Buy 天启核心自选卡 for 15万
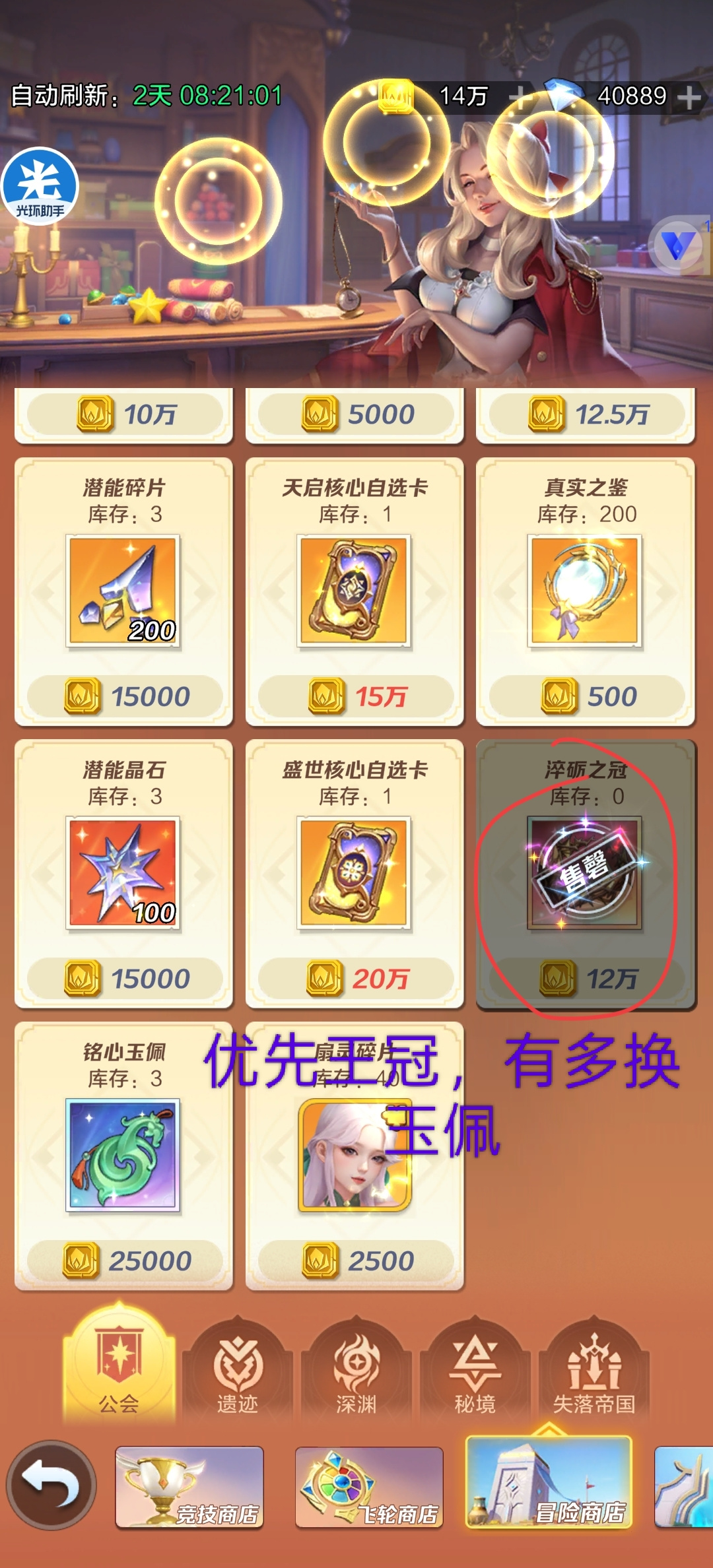Image resolution: width=713 pixels, height=1568 pixels. (356, 697)
